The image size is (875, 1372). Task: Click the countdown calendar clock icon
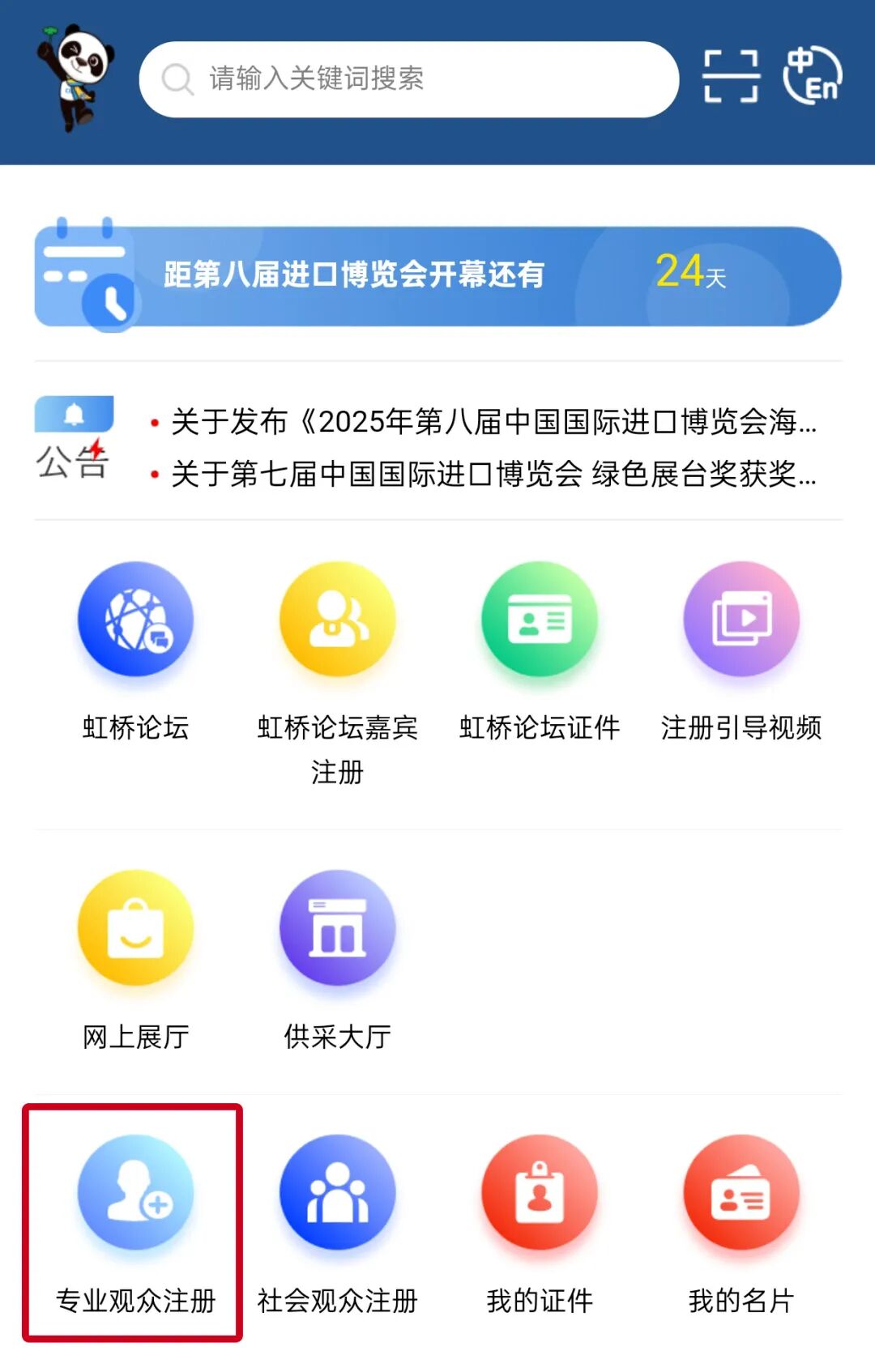[x=87, y=274]
